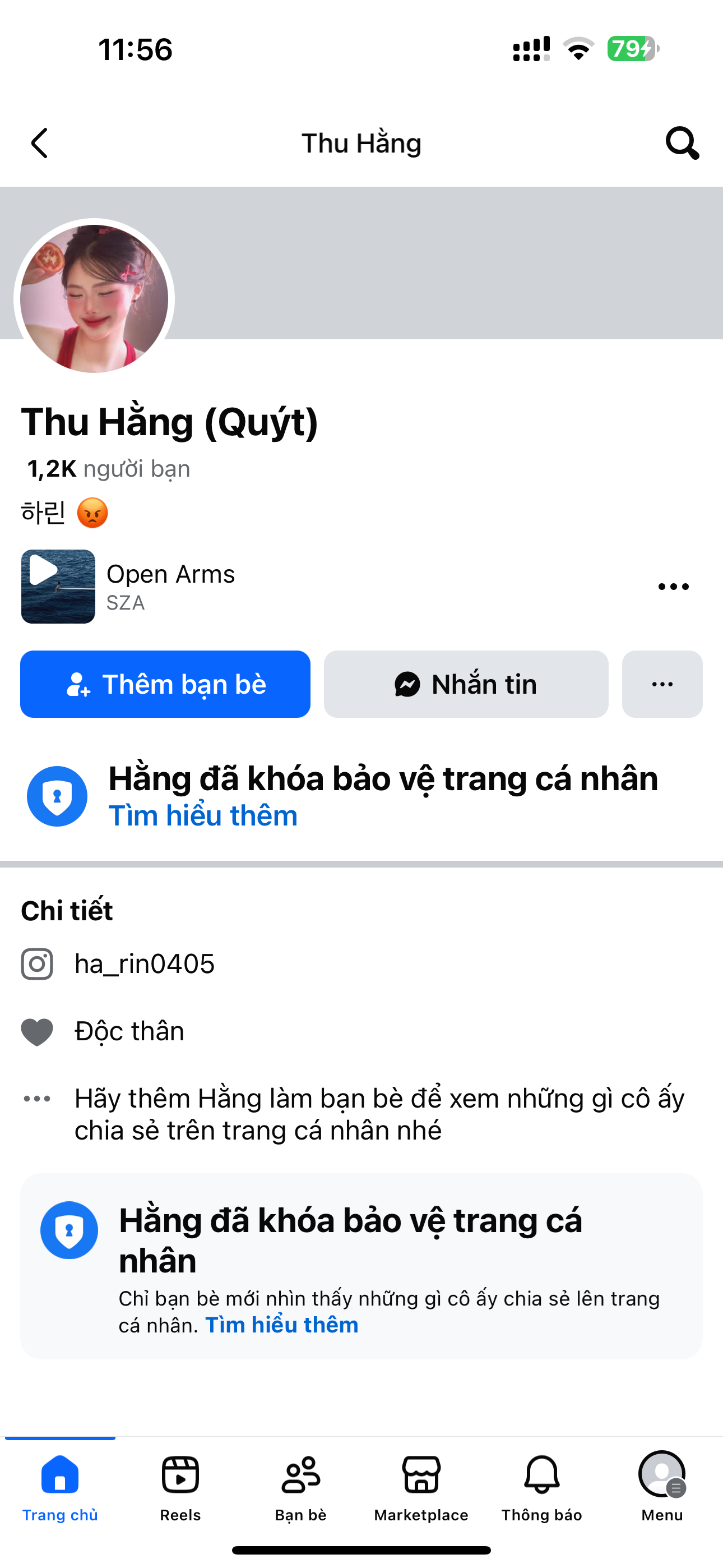View Thu Hằng's profile picture
The image size is (723, 1568).
point(94,298)
